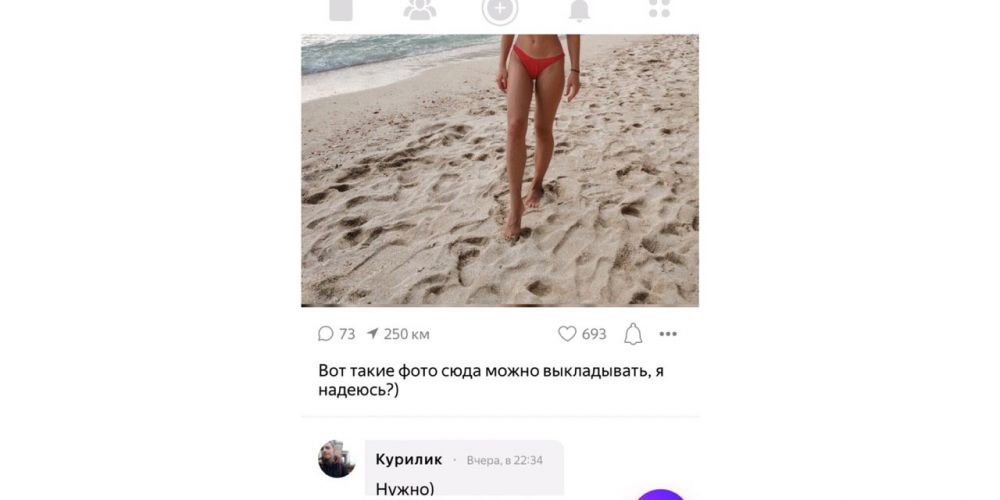Screen dimensions: 1000x500
Task: Tap the 250 км location marker
Action: (398, 334)
